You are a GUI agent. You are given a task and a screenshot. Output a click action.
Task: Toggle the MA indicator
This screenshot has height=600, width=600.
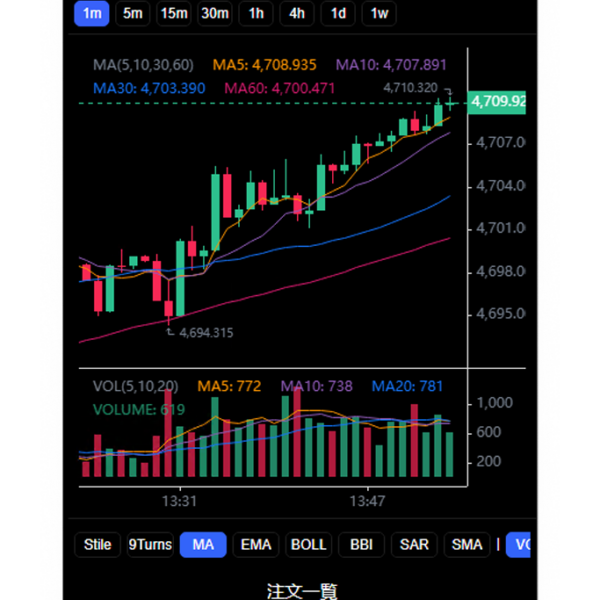click(203, 544)
